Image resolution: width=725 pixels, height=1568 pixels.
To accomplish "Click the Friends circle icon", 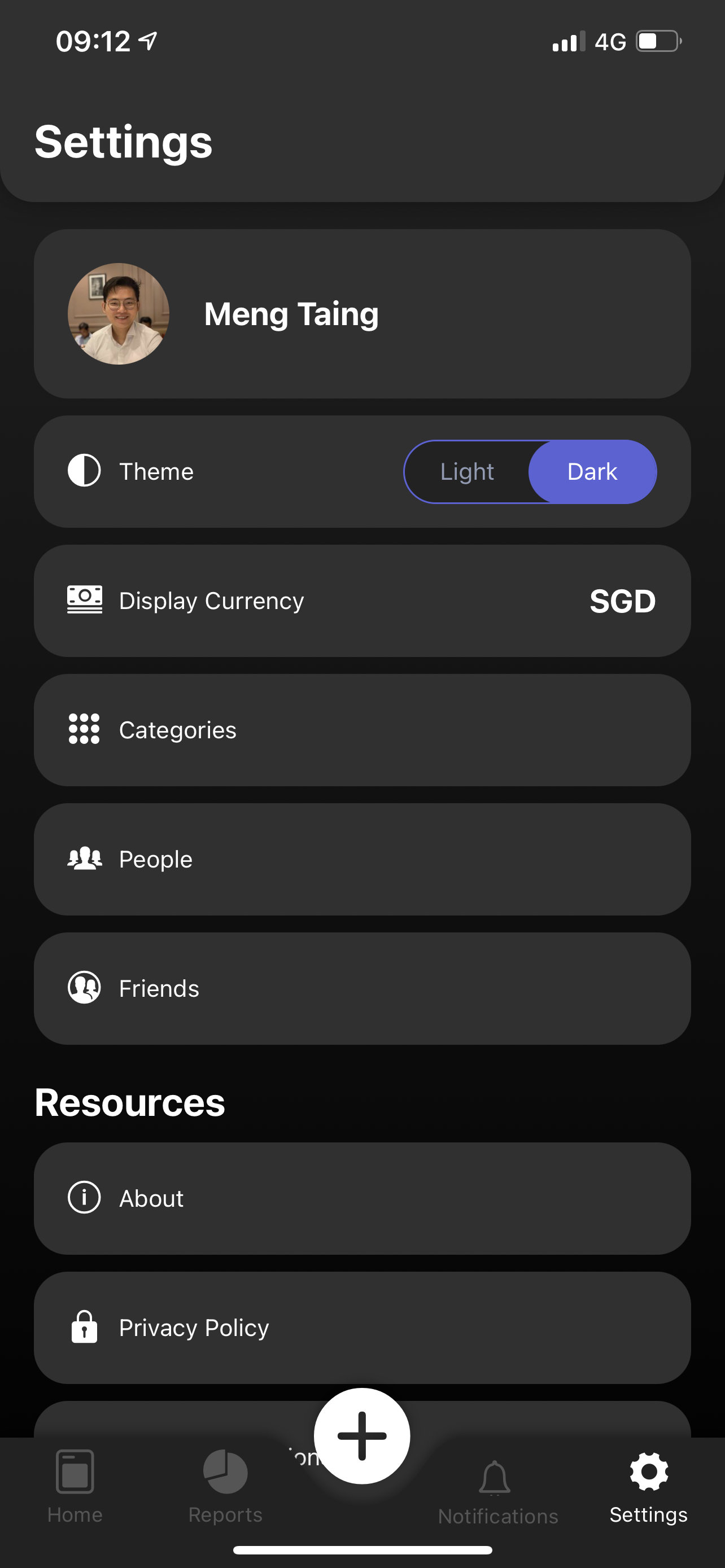I will (x=84, y=987).
